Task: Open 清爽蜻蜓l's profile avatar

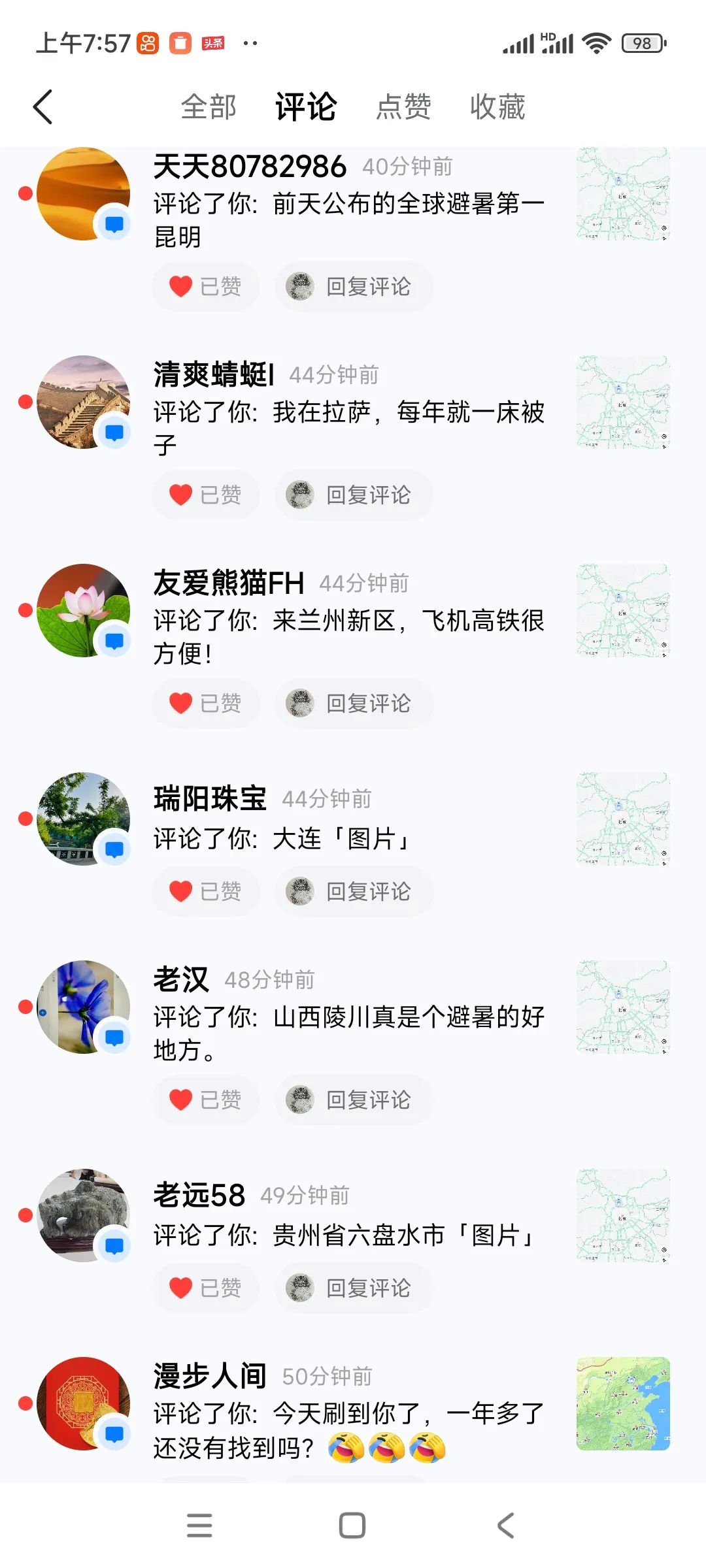Action: (83, 402)
